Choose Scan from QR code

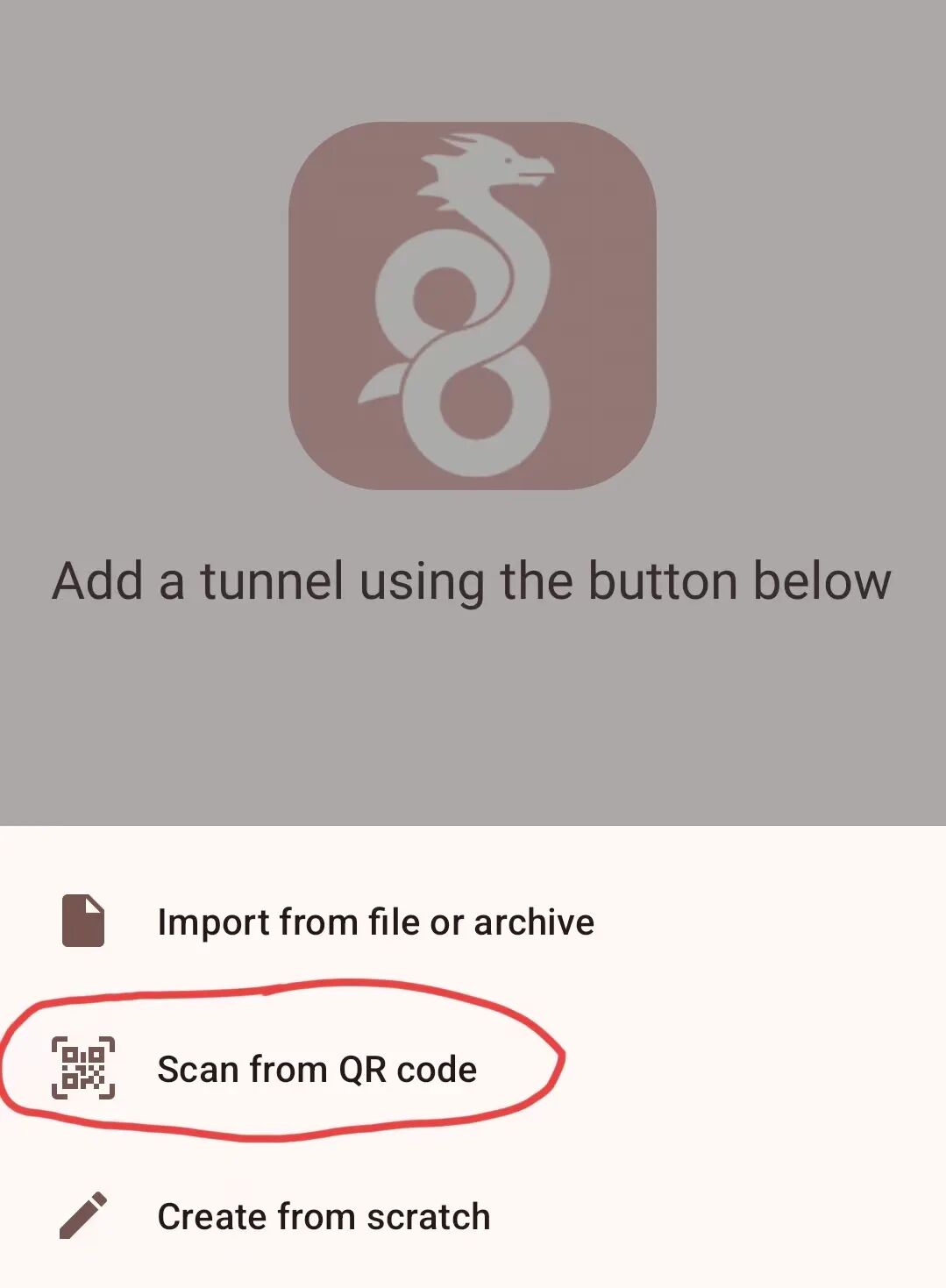317,1070
